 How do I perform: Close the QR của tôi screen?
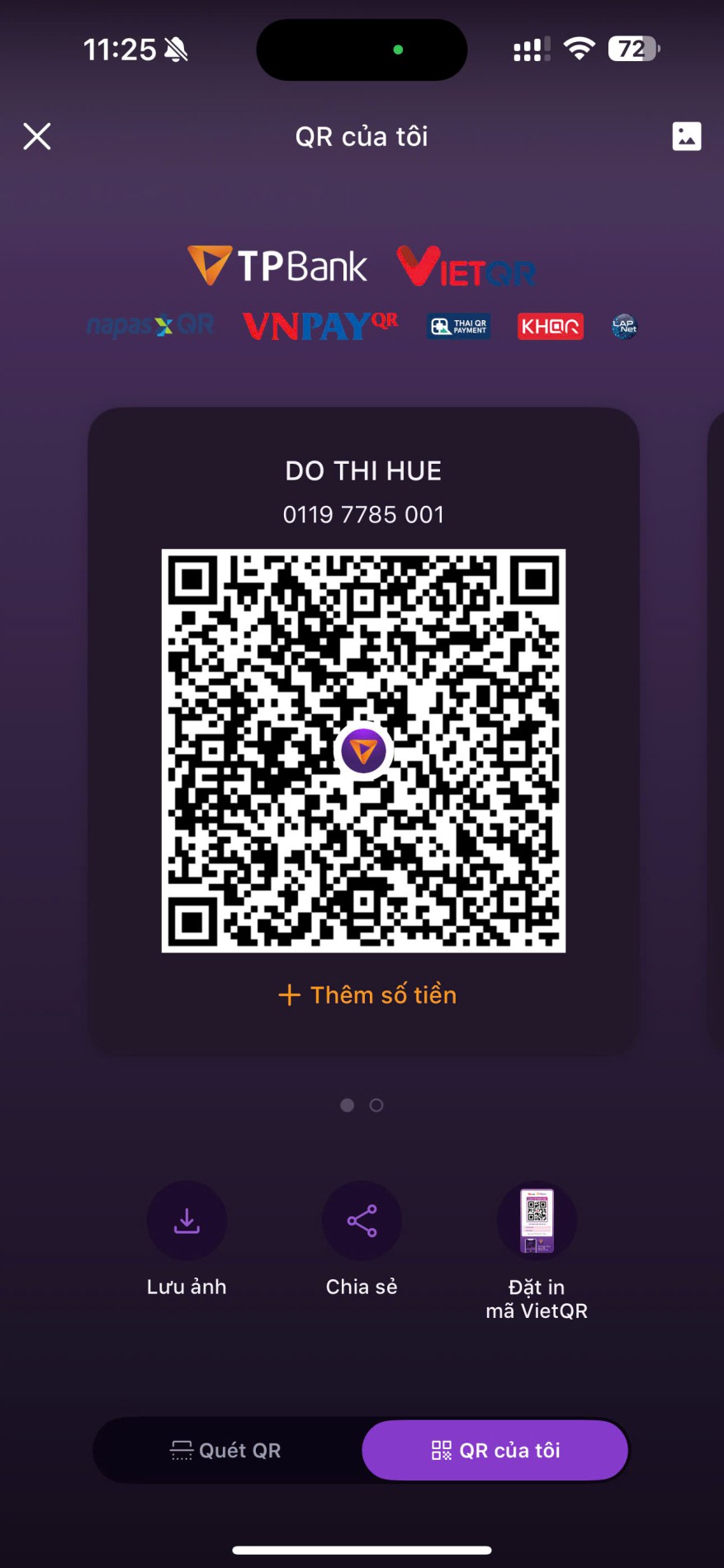(37, 136)
